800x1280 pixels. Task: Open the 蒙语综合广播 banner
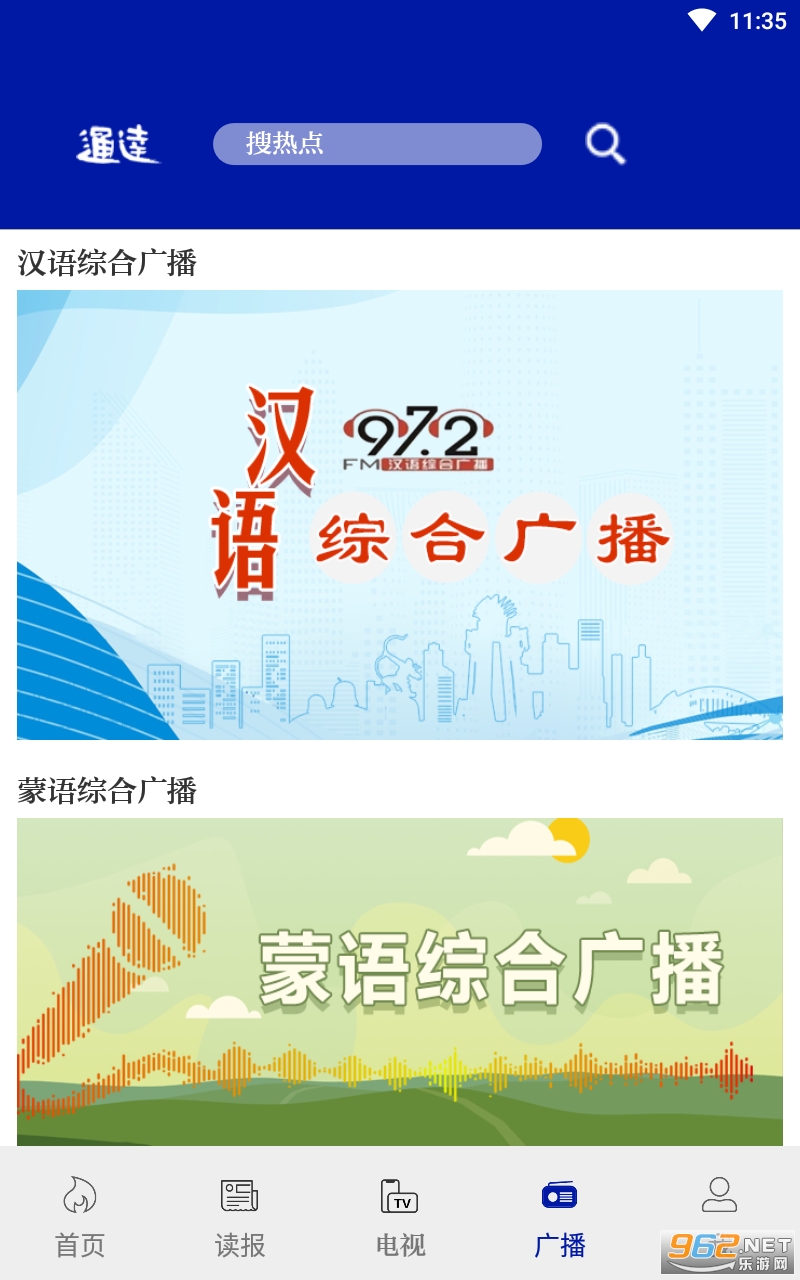400,982
